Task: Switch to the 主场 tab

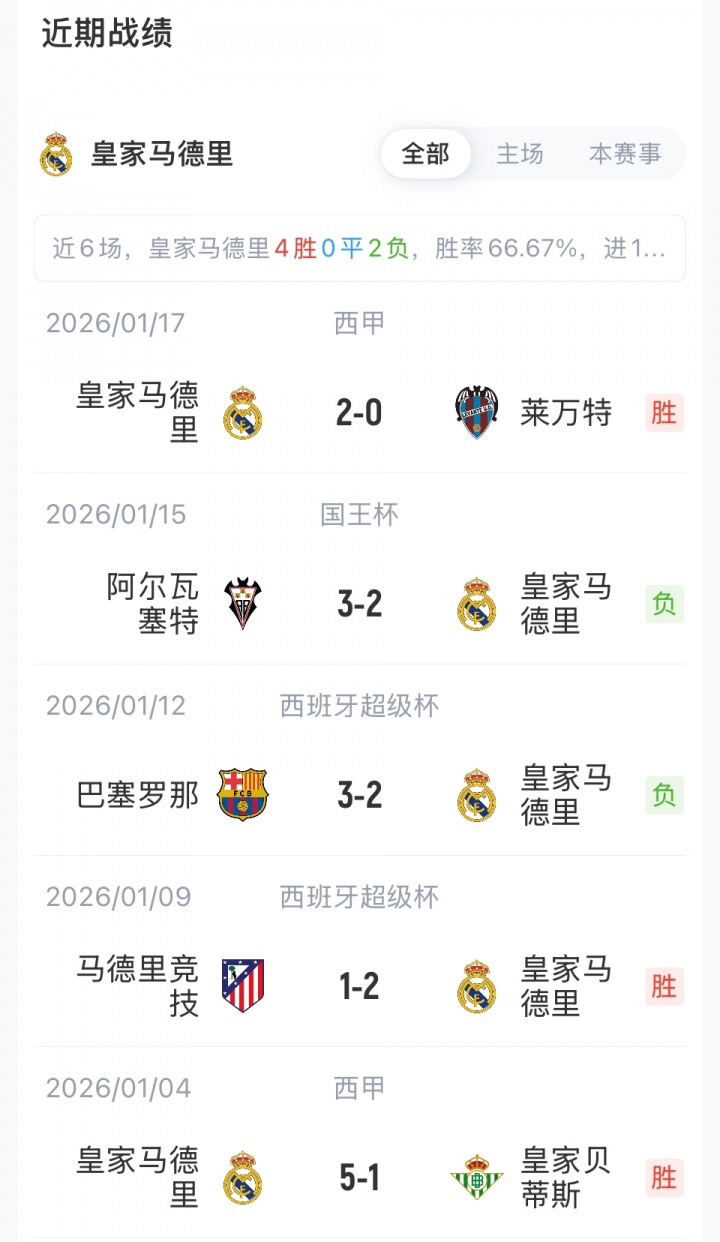Action: [x=520, y=154]
